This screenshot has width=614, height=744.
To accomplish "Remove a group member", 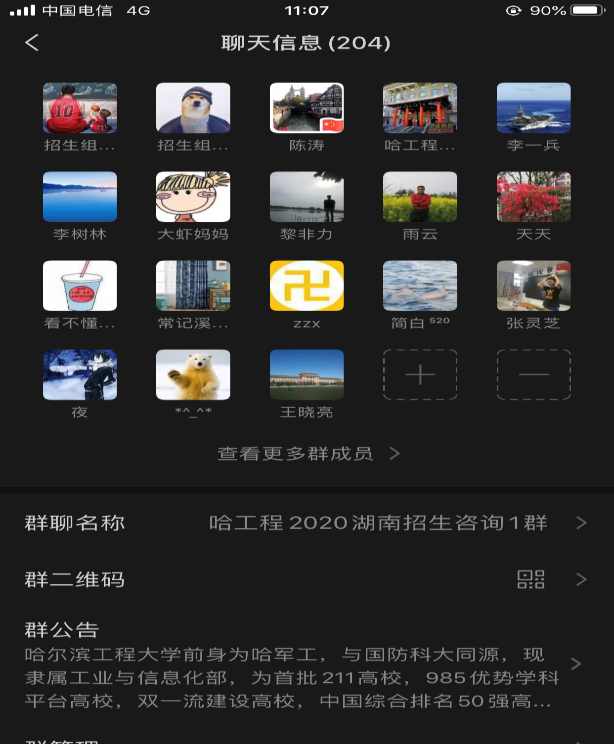I will [534, 375].
